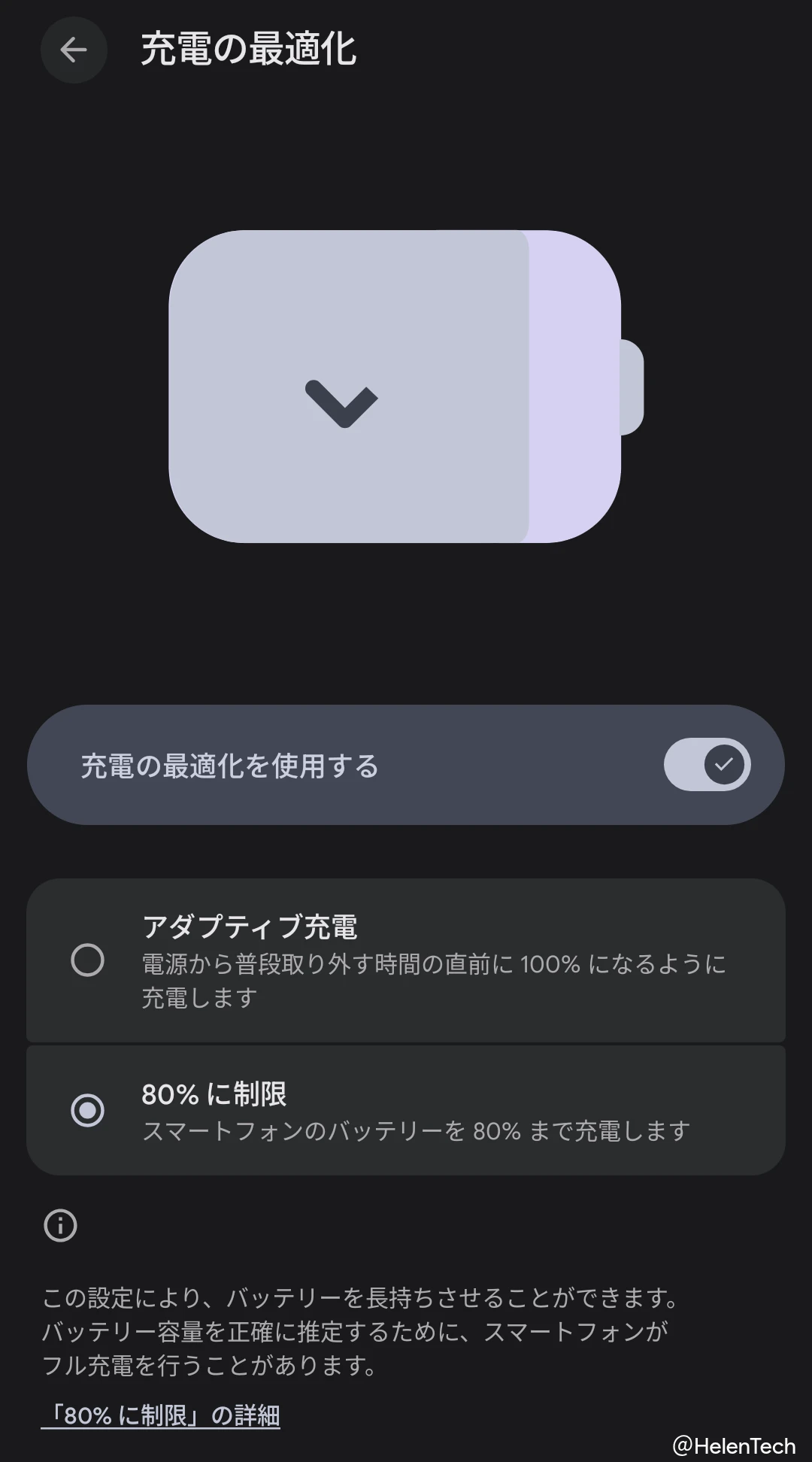812x1462 pixels.
Task: Tap the downward chevron inside the battery icon
Action: click(x=343, y=402)
